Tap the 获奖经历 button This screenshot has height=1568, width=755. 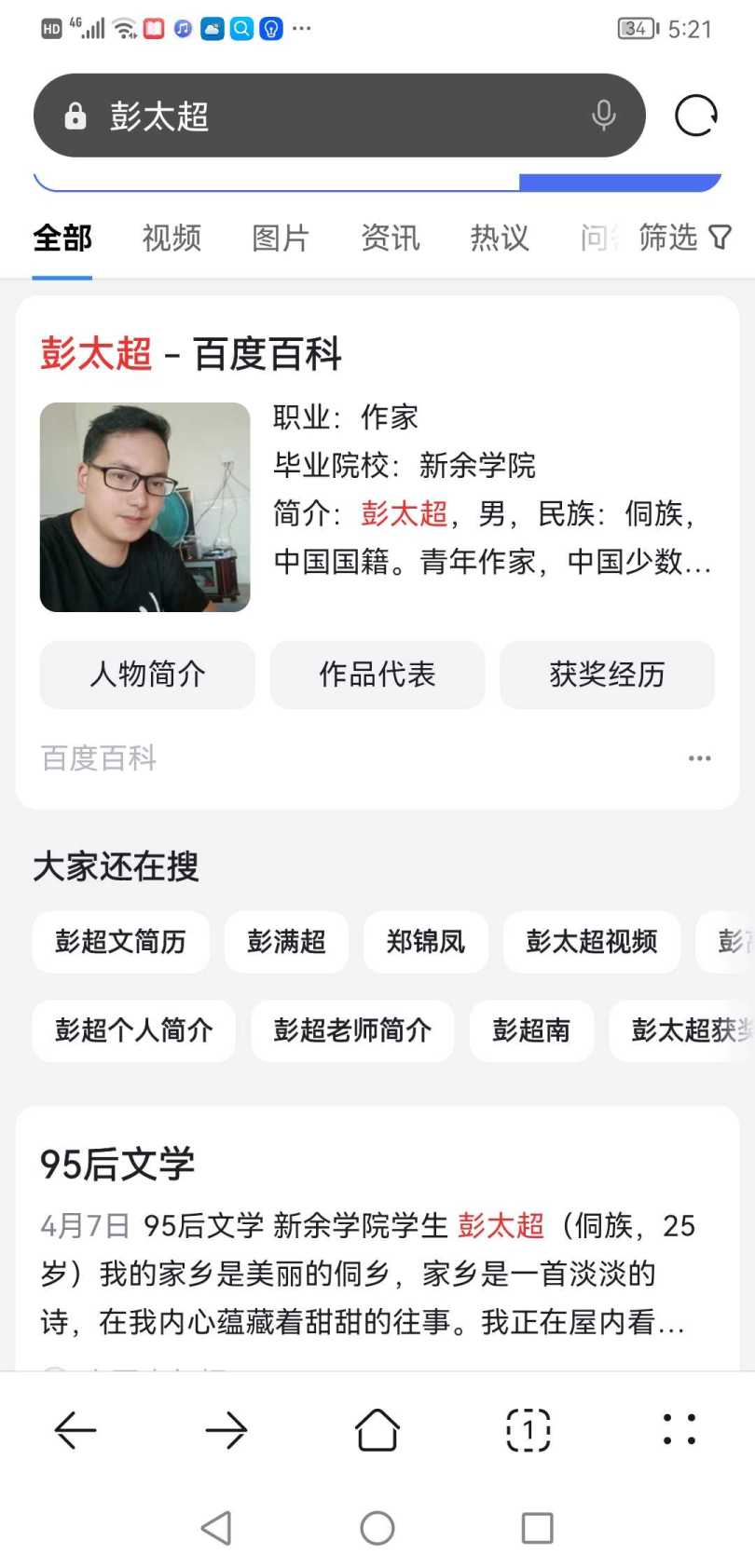tap(607, 675)
